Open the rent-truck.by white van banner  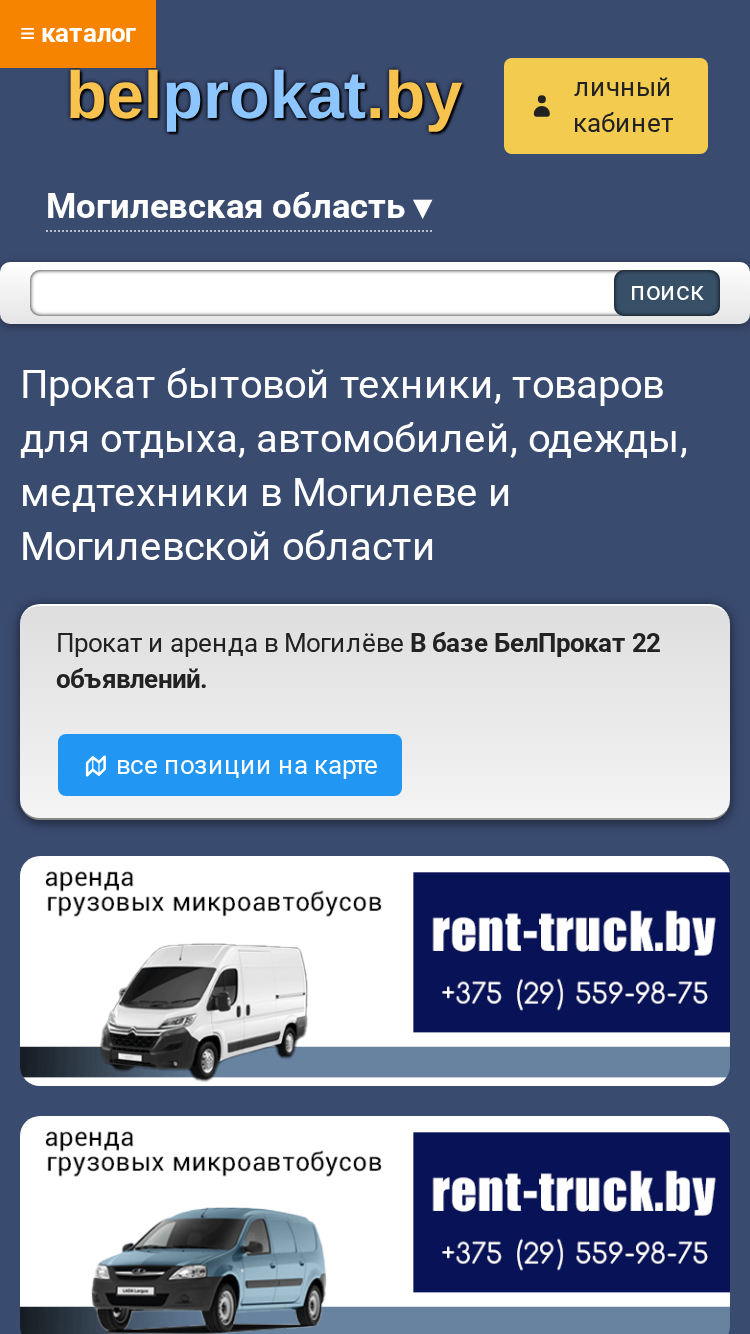tap(375, 971)
